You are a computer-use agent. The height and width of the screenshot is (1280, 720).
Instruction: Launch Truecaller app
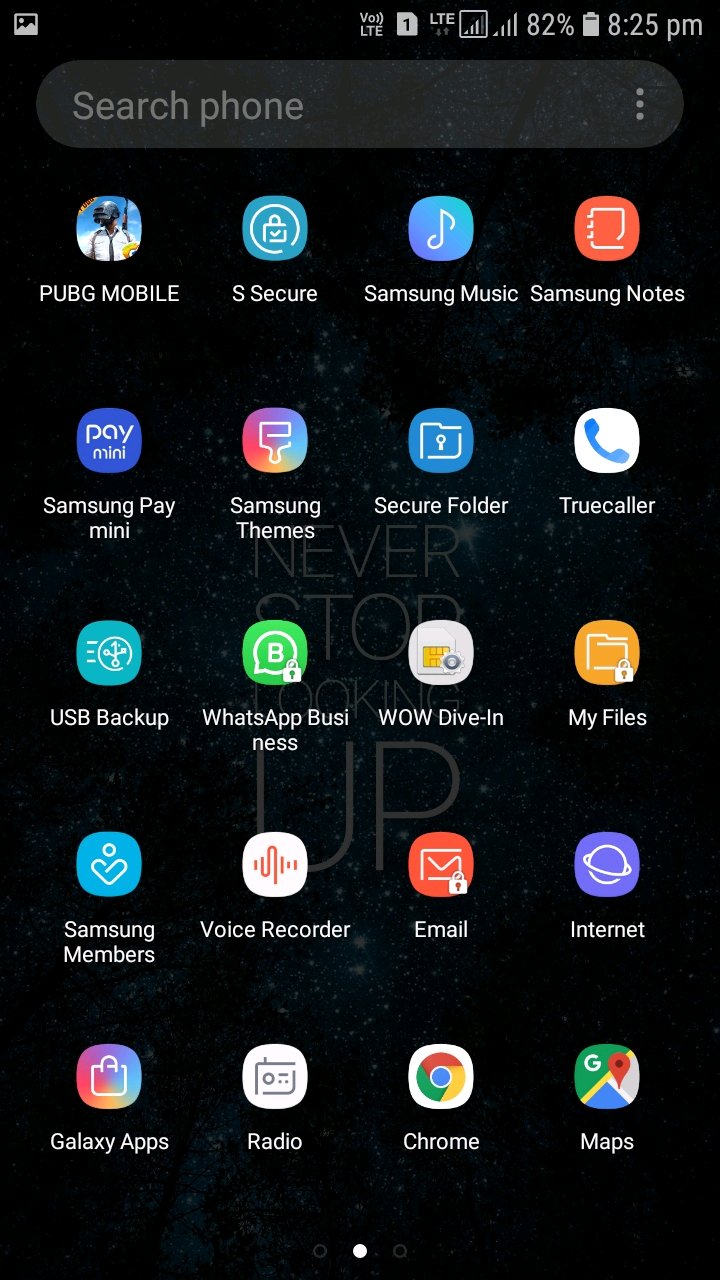(606, 439)
